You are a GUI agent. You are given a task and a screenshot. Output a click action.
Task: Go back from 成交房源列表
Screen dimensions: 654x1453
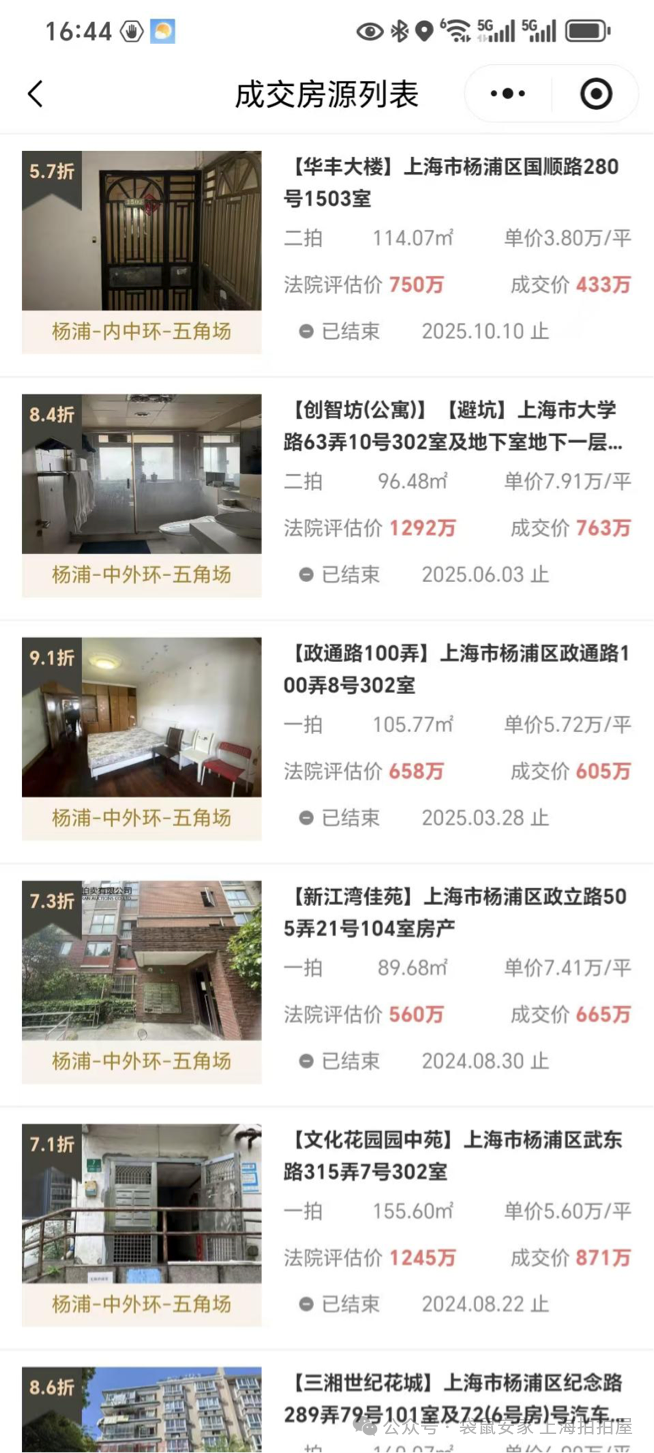point(36,94)
